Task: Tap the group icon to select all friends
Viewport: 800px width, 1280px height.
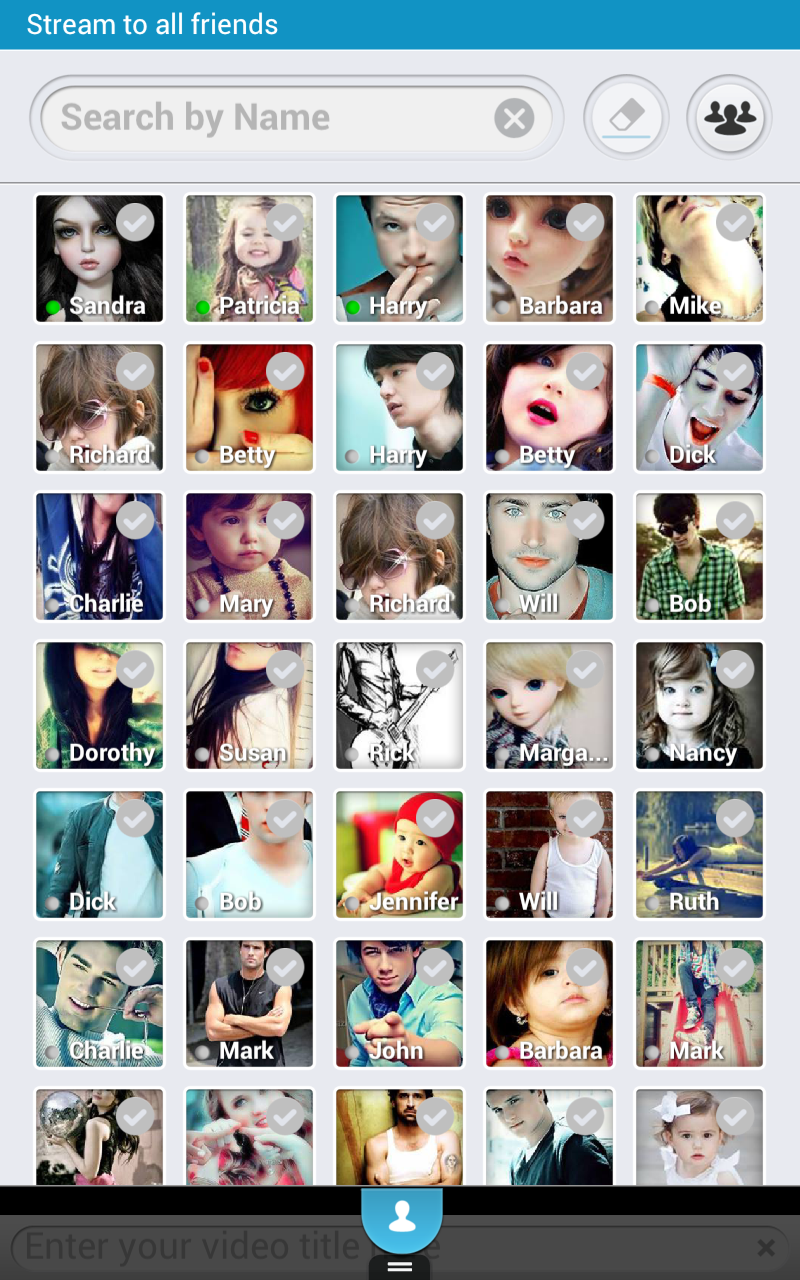Action: coord(729,118)
